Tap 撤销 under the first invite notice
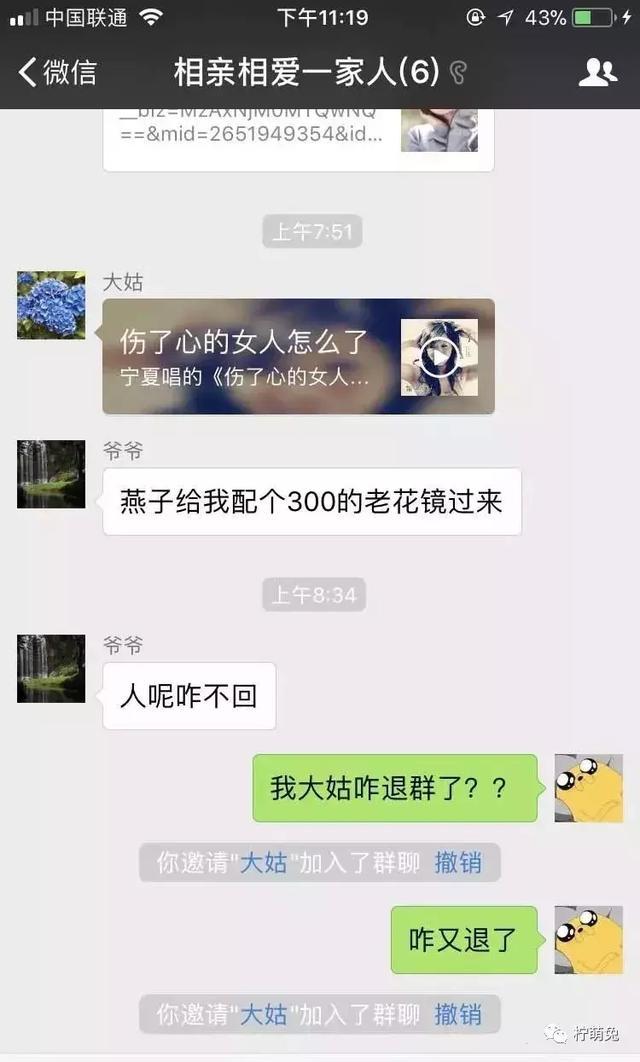Viewport: 640px width, 1062px height. pyautogui.click(x=458, y=862)
